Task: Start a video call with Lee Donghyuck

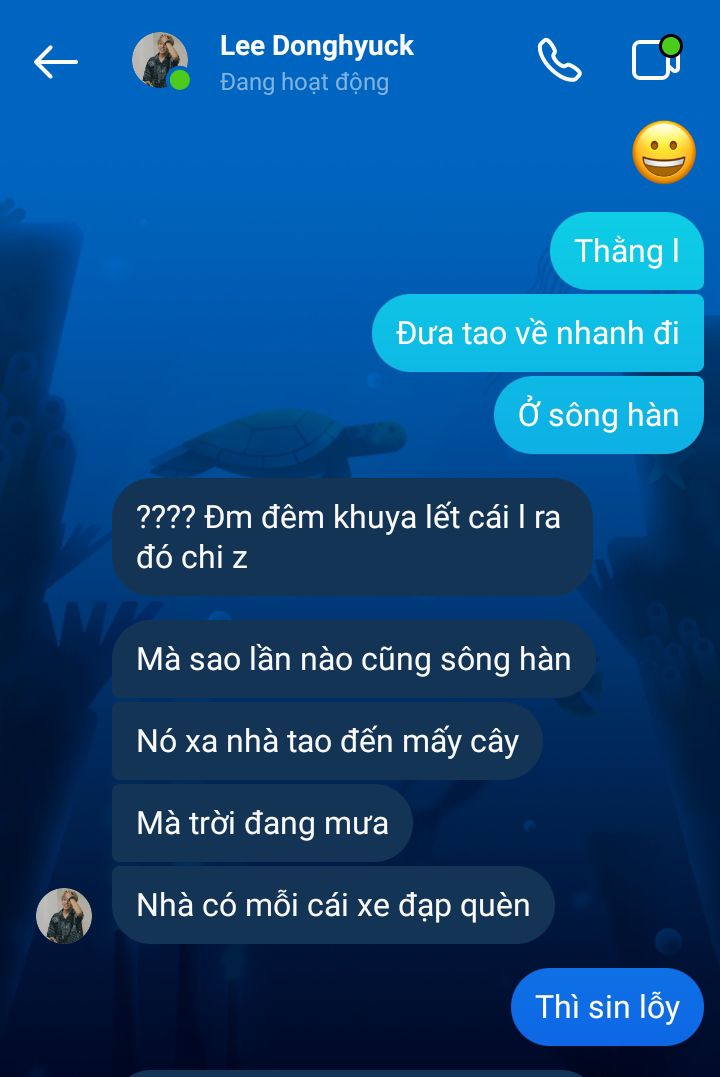Action: click(656, 59)
